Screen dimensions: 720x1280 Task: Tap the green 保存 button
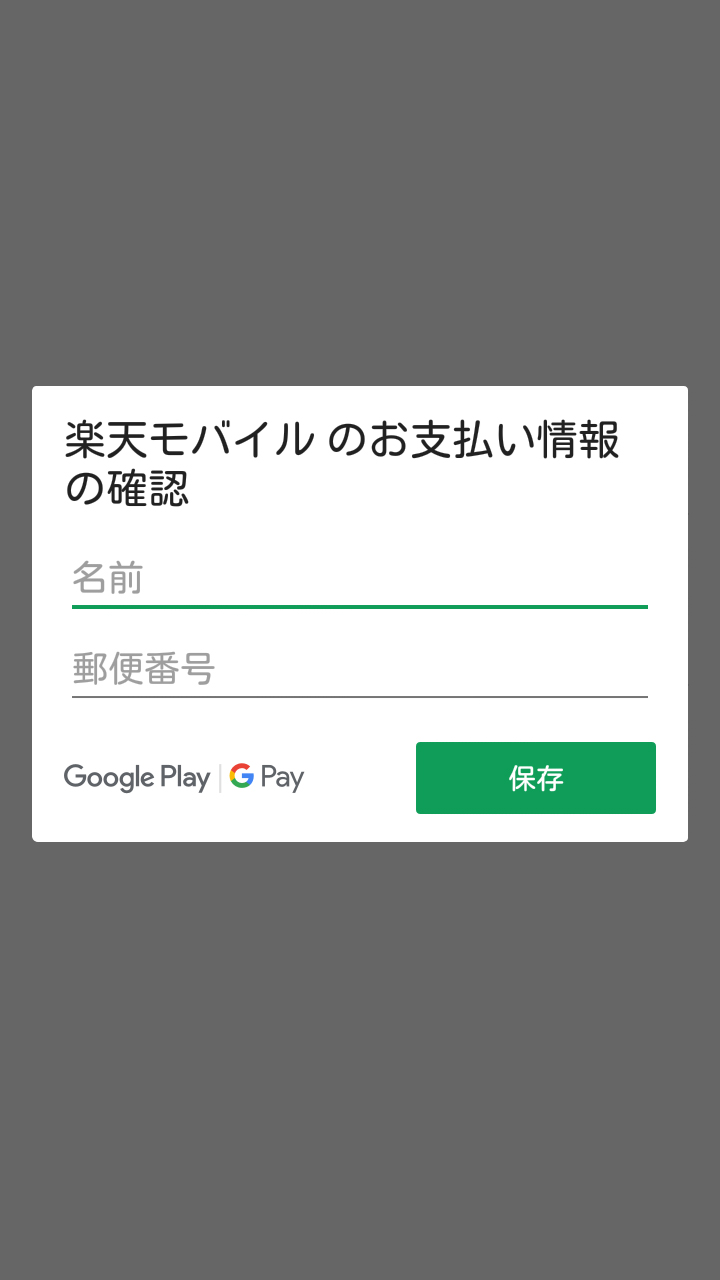pos(535,778)
